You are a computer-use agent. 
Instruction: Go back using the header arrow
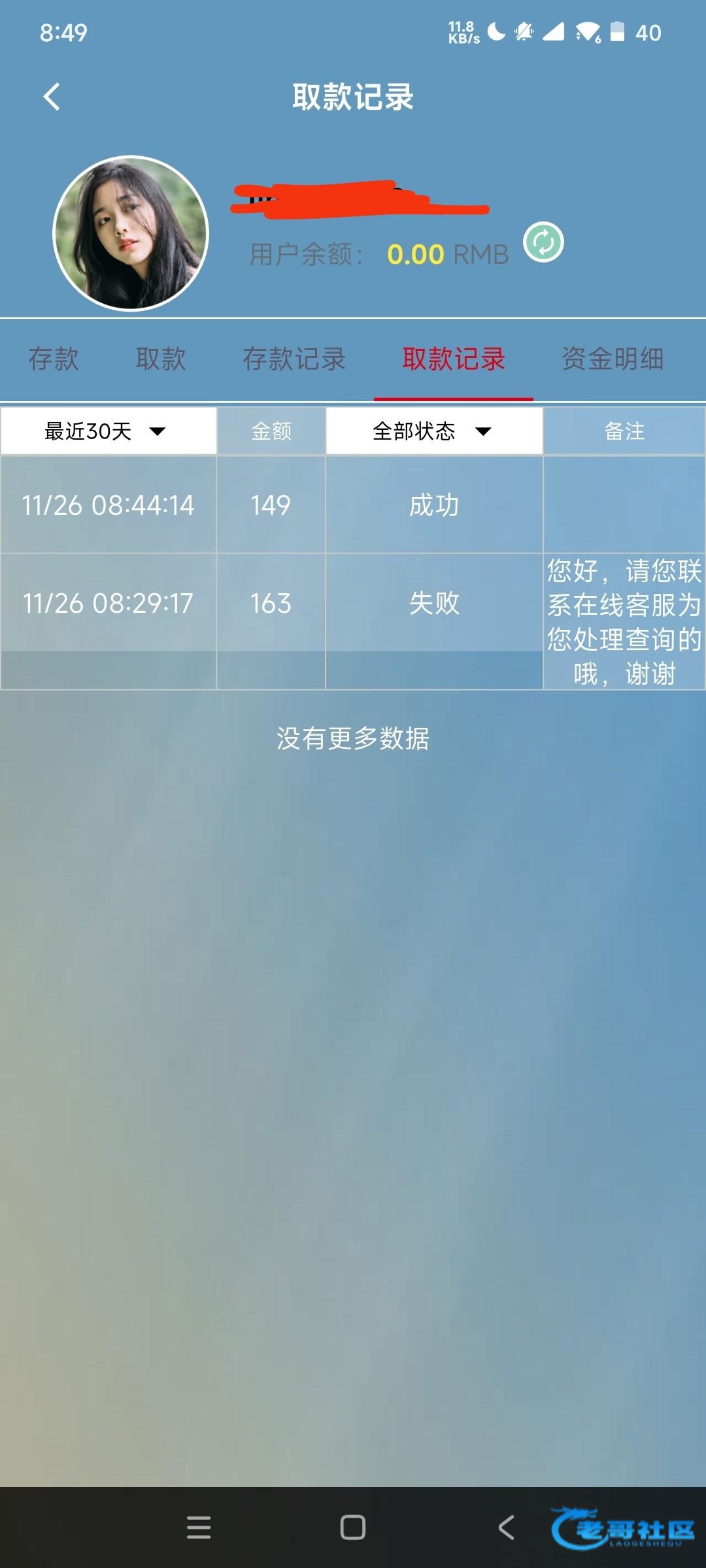pyautogui.click(x=52, y=97)
